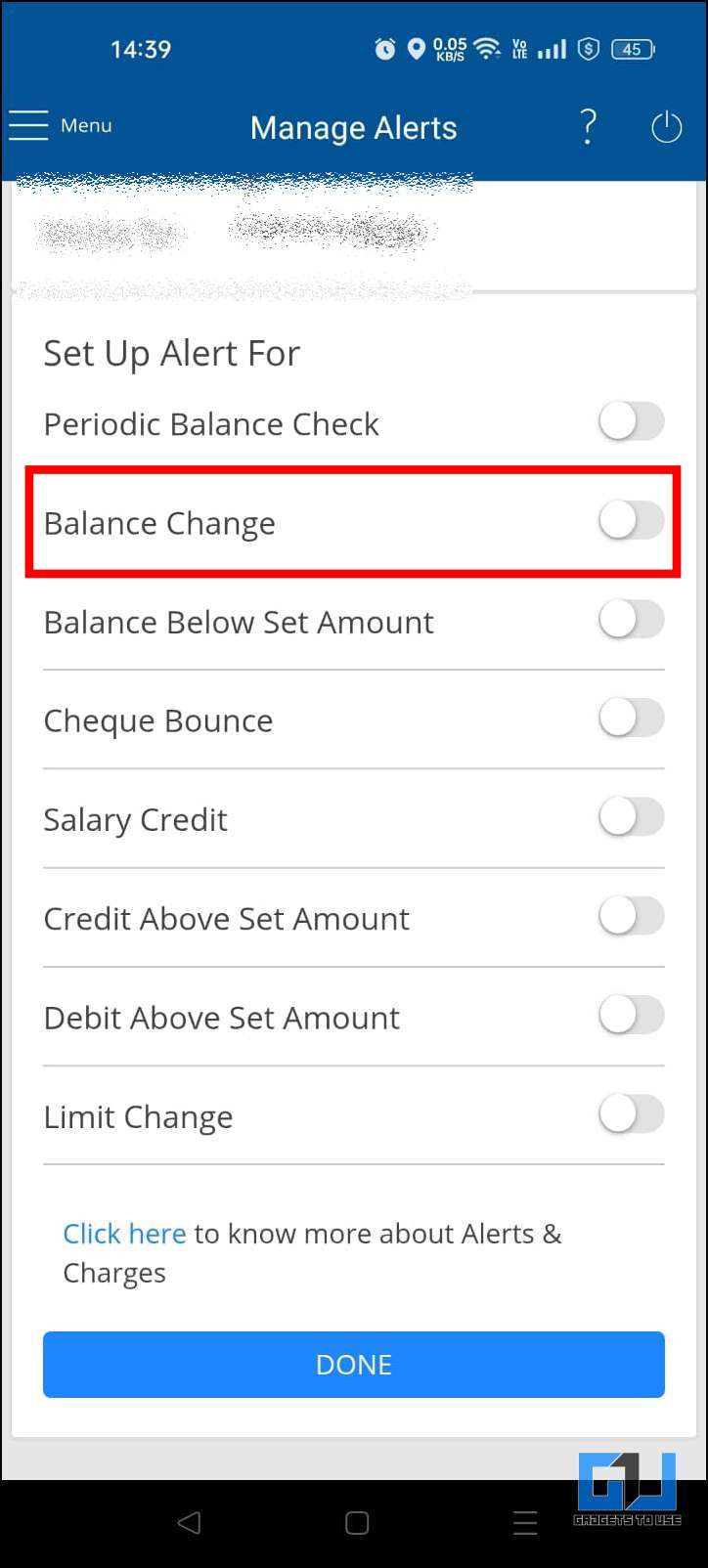This screenshot has height=1568, width=708.
Task: Tap the DONE button
Action: pyautogui.click(x=354, y=1365)
